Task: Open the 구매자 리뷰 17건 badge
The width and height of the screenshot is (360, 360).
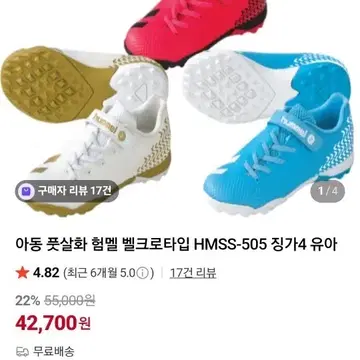Action: coord(67,191)
